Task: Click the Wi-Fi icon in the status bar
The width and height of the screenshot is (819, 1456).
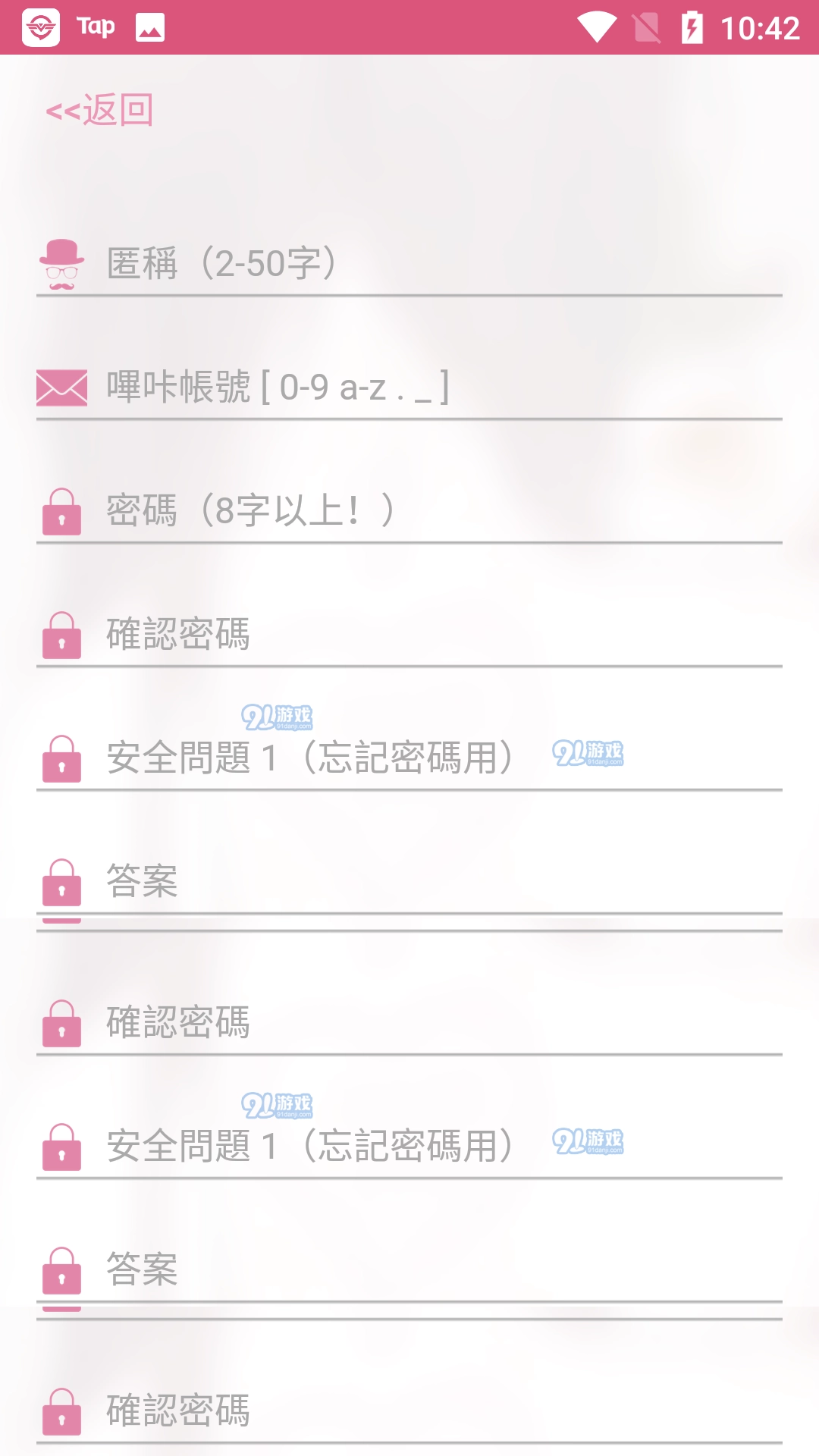Action: point(596,25)
